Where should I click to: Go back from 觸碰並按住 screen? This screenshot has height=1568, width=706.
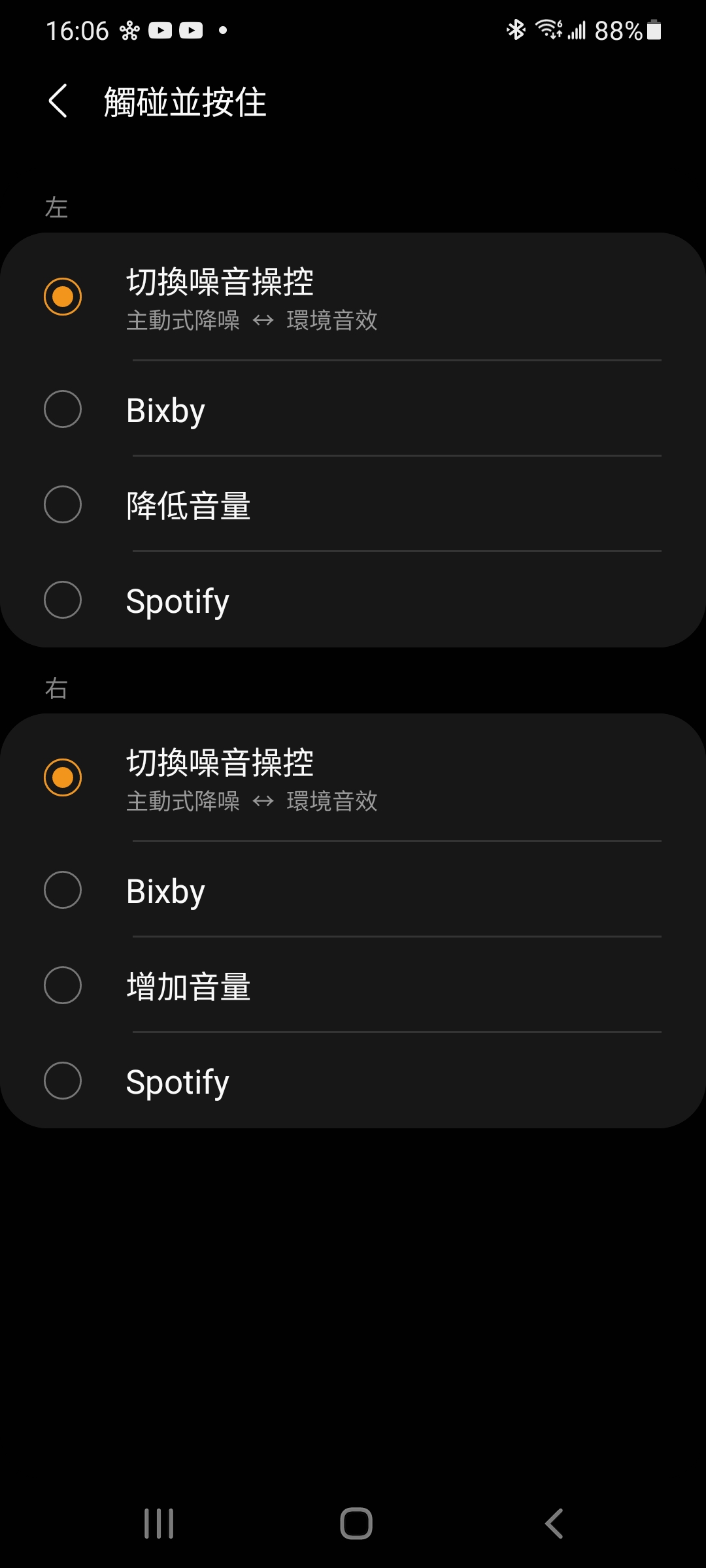pos(58,101)
